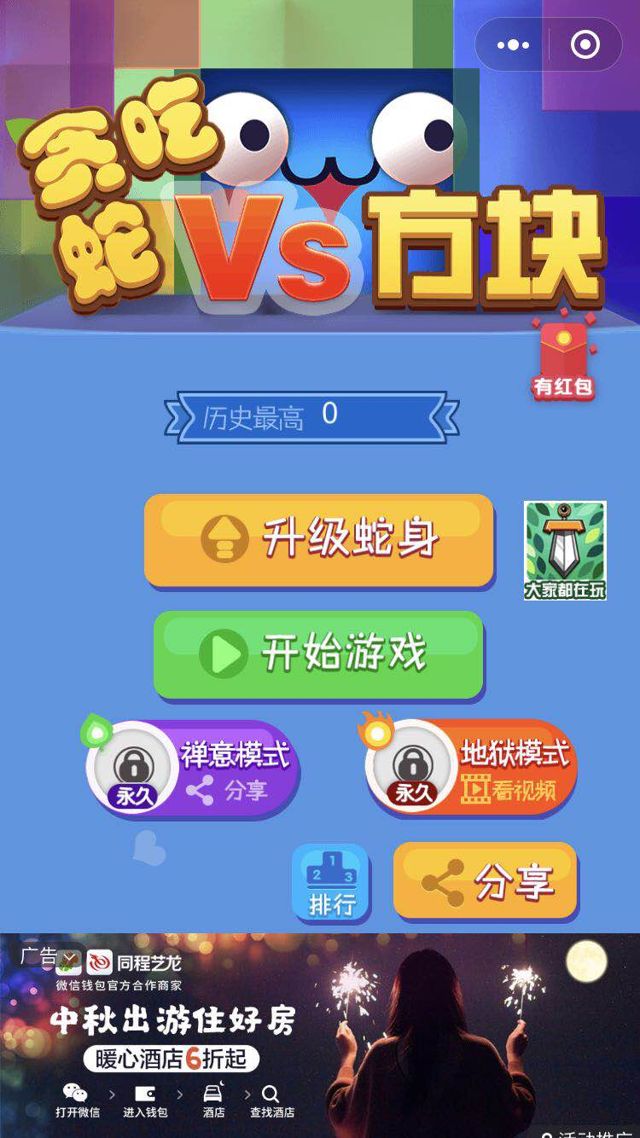Open the 排行 leaderboard
The width and height of the screenshot is (640, 1138).
[331, 883]
